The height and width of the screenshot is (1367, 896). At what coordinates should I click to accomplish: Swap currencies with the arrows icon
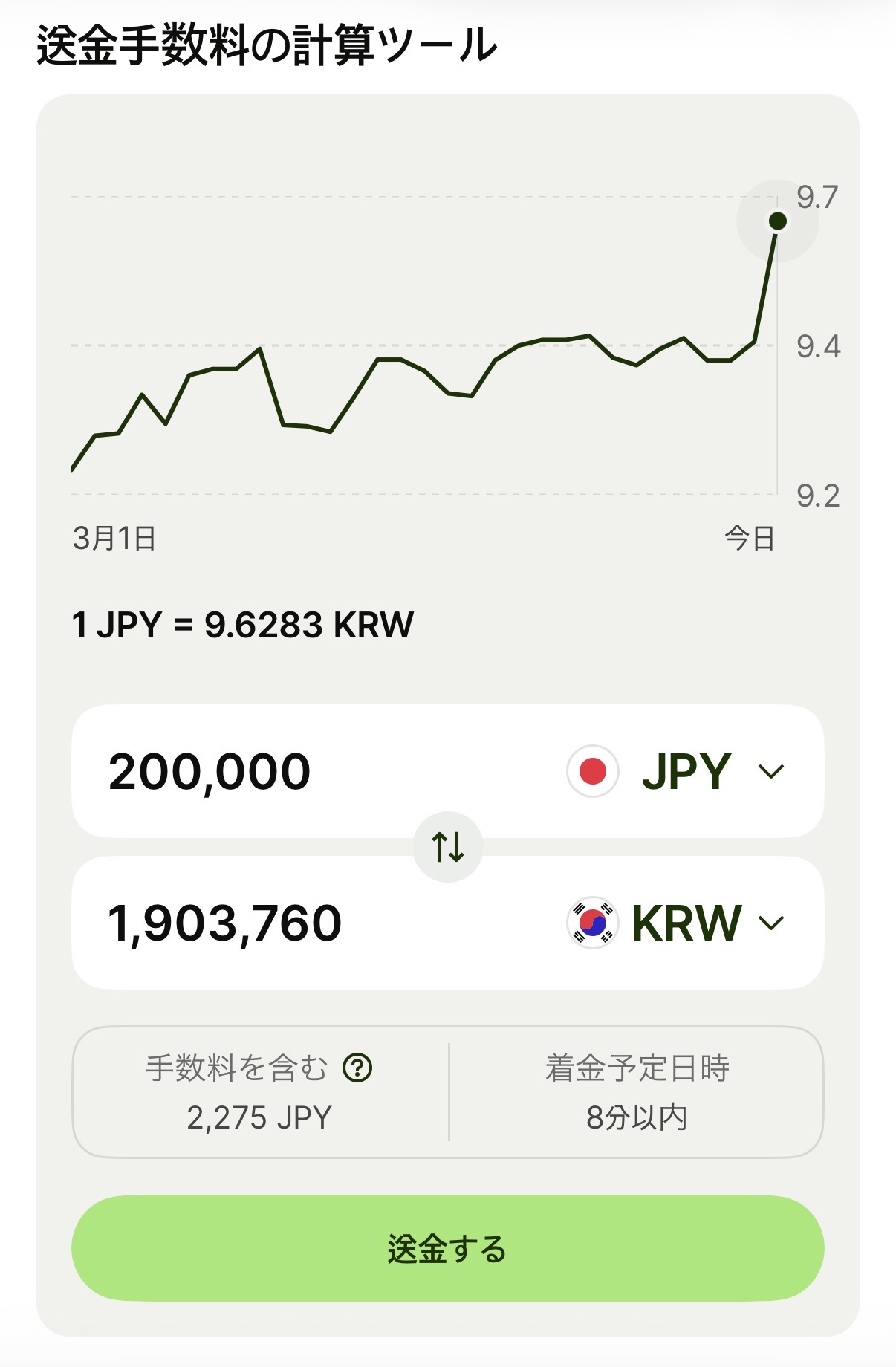click(448, 847)
